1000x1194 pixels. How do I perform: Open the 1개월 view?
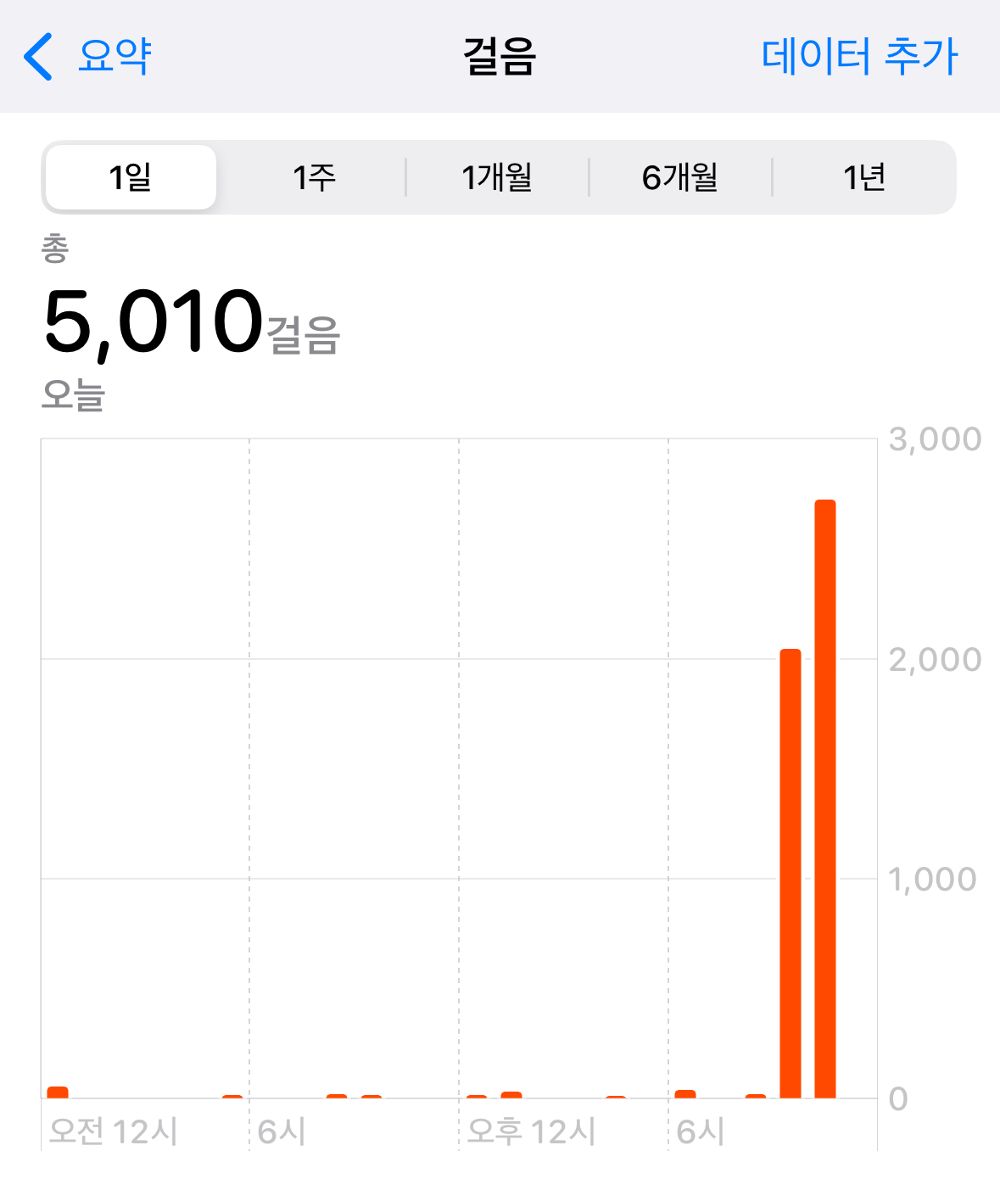tap(497, 176)
